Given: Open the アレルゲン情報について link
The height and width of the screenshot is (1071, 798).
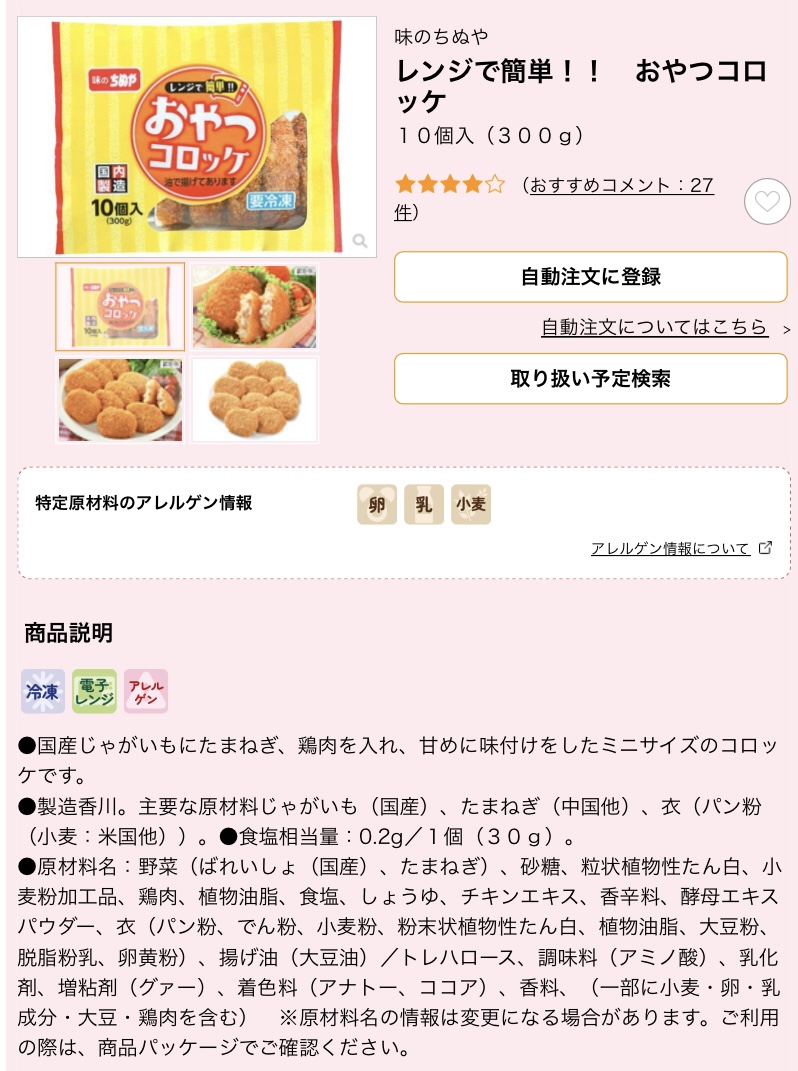Looking at the screenshot, I should [671, 548].
